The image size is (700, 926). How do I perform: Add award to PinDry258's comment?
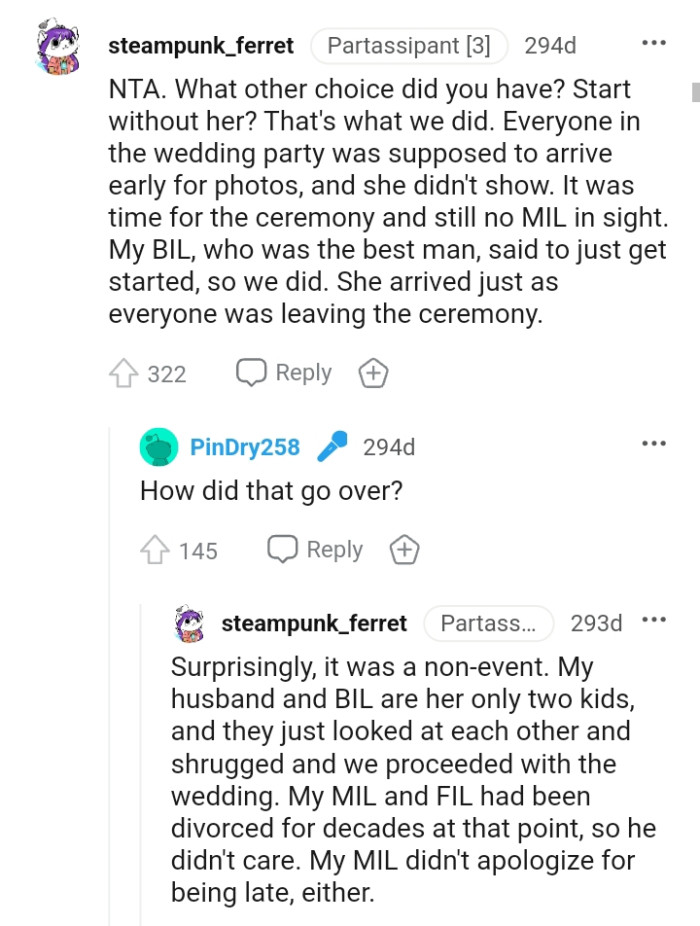coord(403,550)
